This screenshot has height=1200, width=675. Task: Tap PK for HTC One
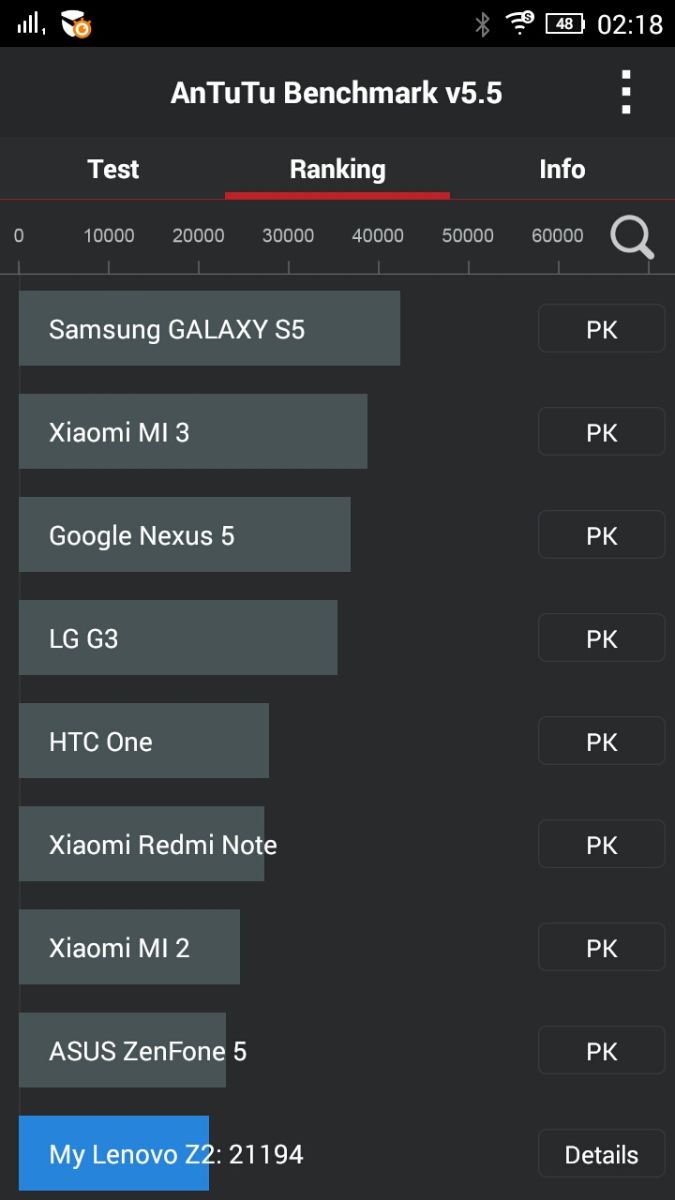pyautogui.click(x=601, y=741)
